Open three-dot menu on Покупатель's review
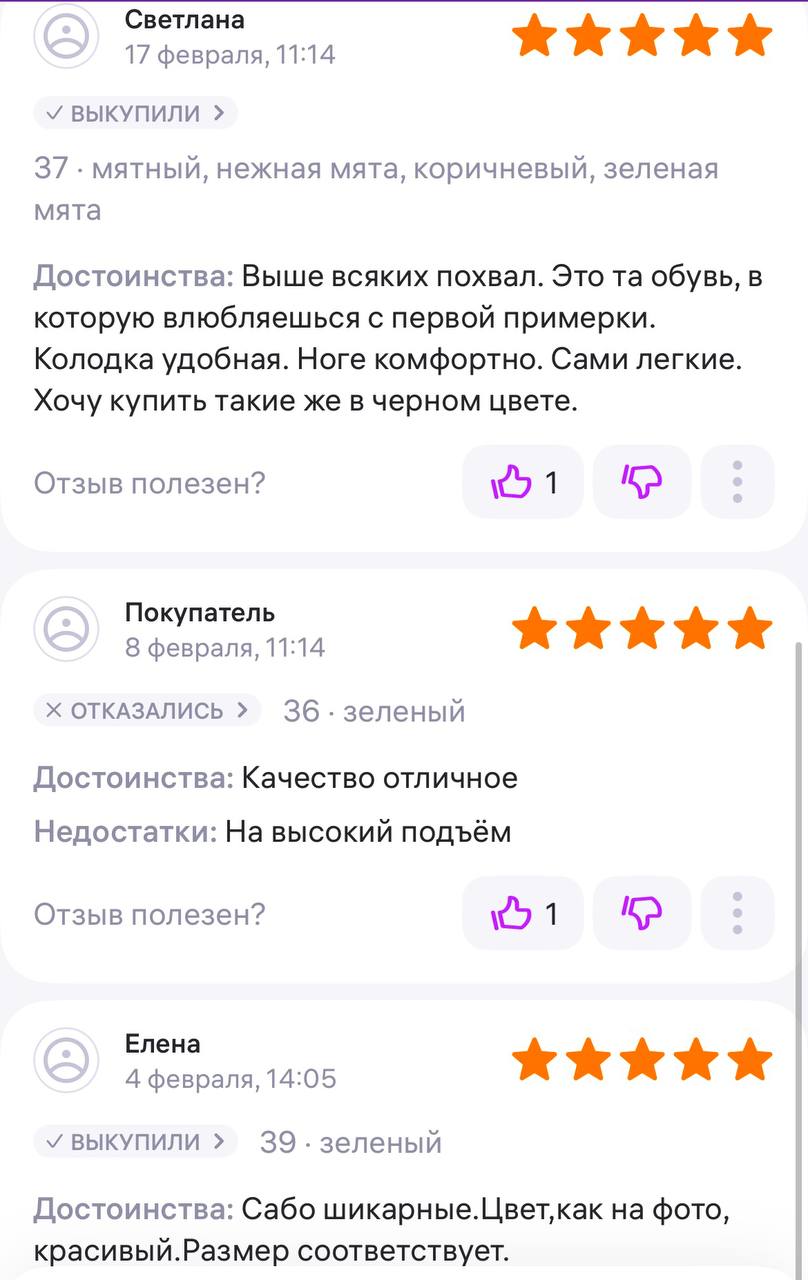The width and height of the screenshot is (808, 1280). coord(737,913)
